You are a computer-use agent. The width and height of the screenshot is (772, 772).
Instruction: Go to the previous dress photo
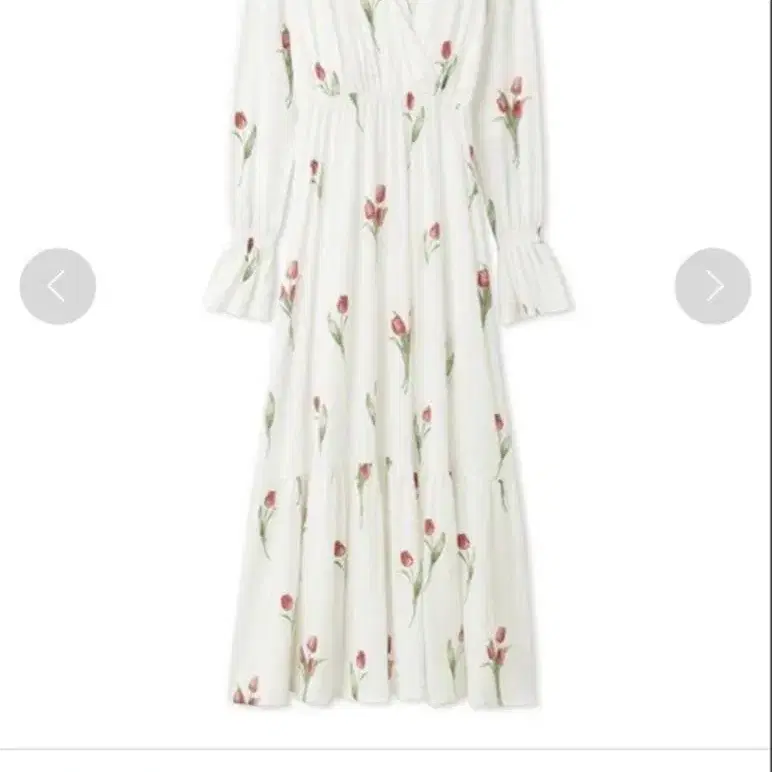(58, 286)
